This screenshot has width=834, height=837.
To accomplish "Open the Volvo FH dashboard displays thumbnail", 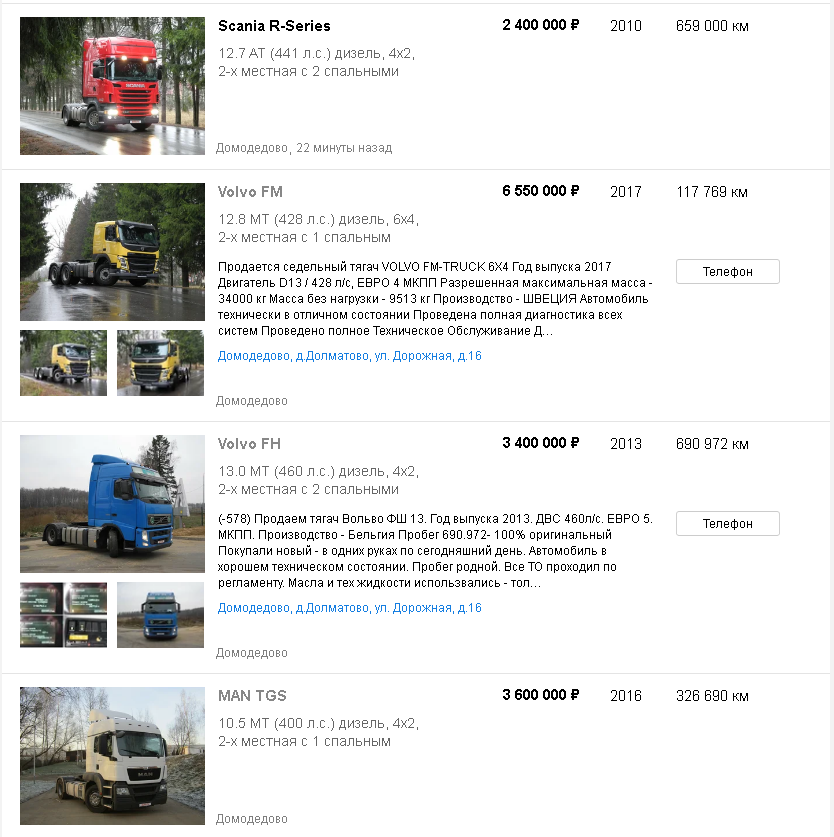I will 63,615.
